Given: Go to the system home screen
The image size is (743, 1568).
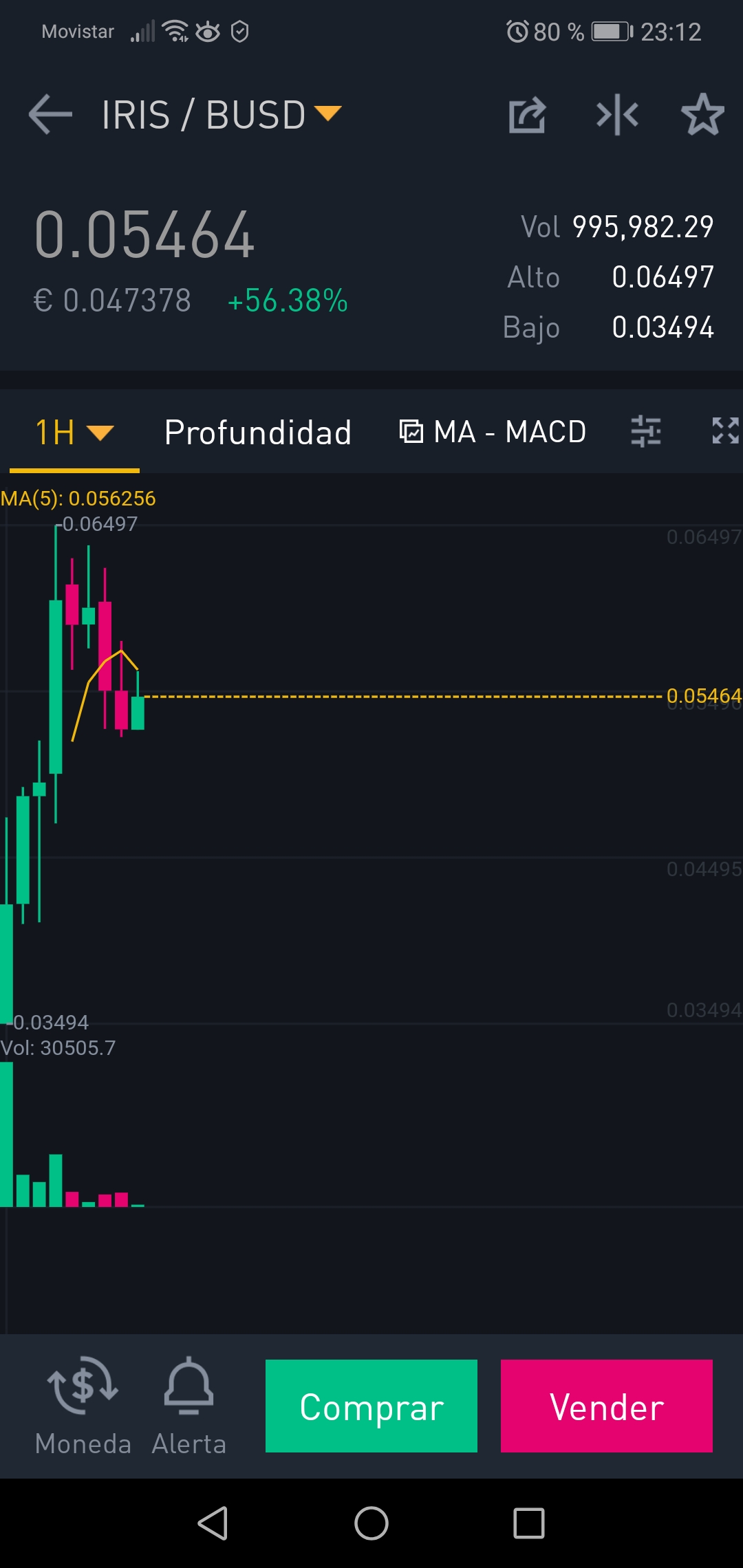Looking at the screenshot, I should coord(371,1523).
